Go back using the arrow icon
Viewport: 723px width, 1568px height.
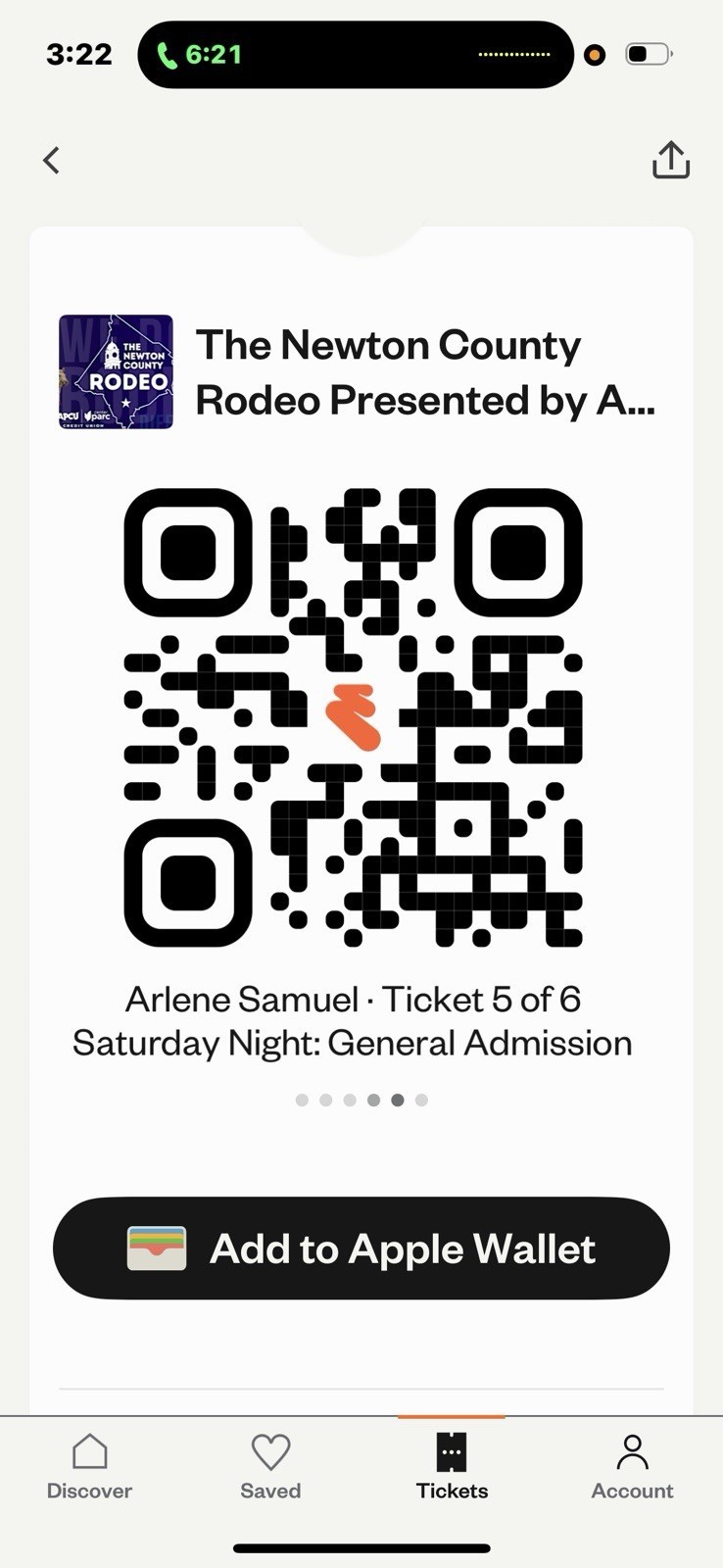[x=52, y=160]
